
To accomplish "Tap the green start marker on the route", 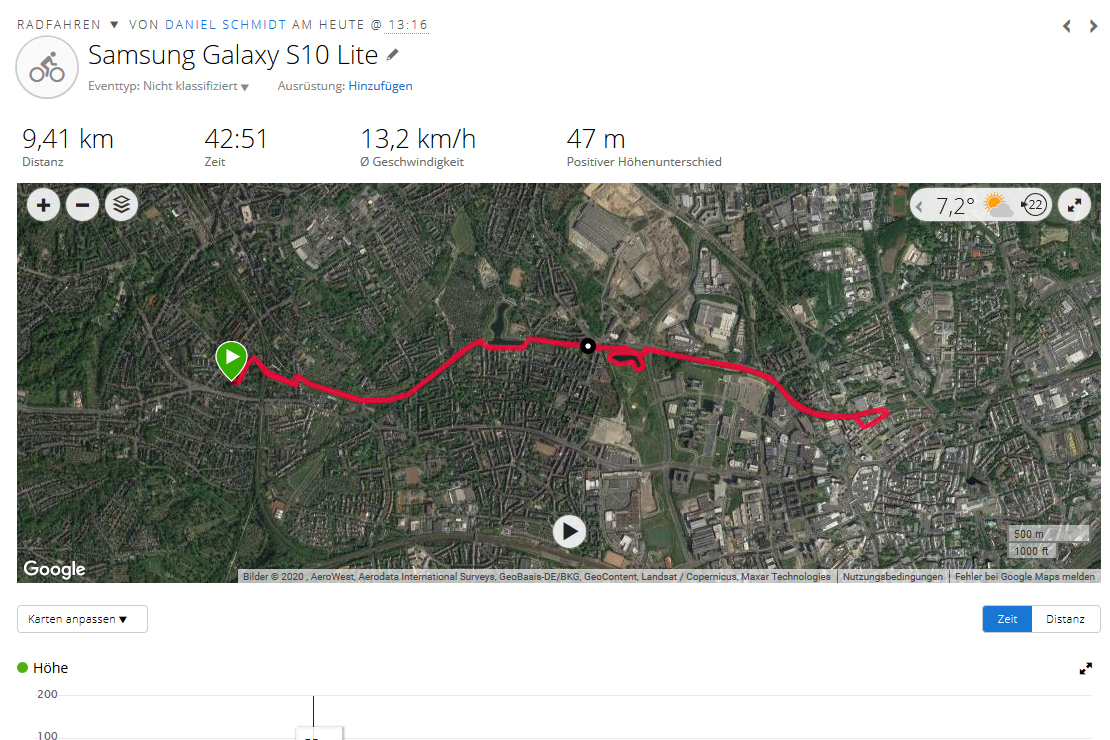I will [231, 358].
